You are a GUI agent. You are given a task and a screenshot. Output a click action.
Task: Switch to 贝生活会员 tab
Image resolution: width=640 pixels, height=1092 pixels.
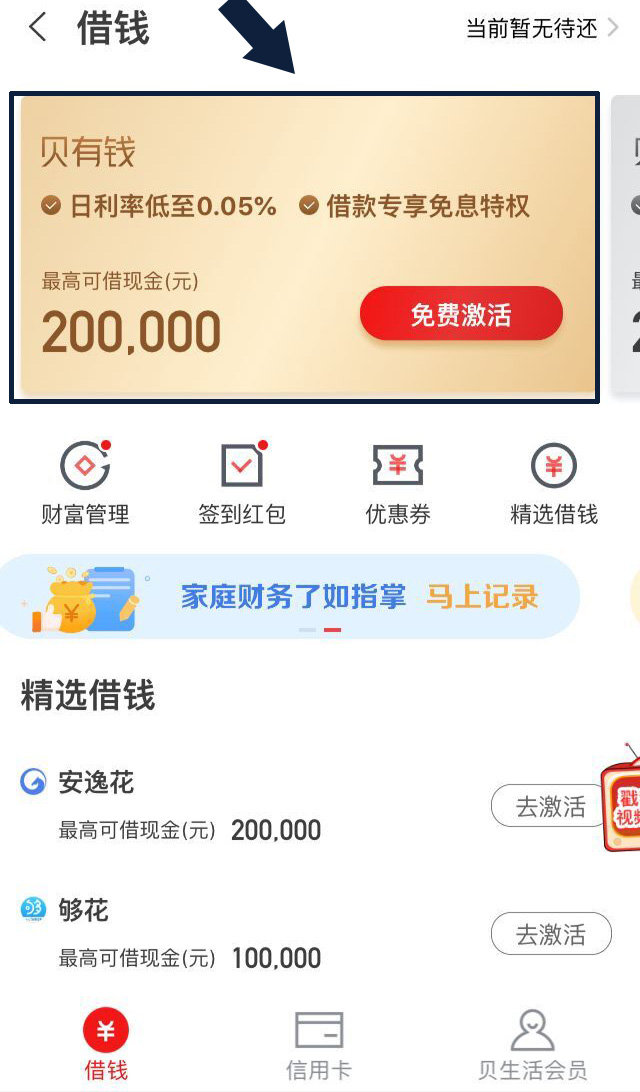[x=532, y=1045]
